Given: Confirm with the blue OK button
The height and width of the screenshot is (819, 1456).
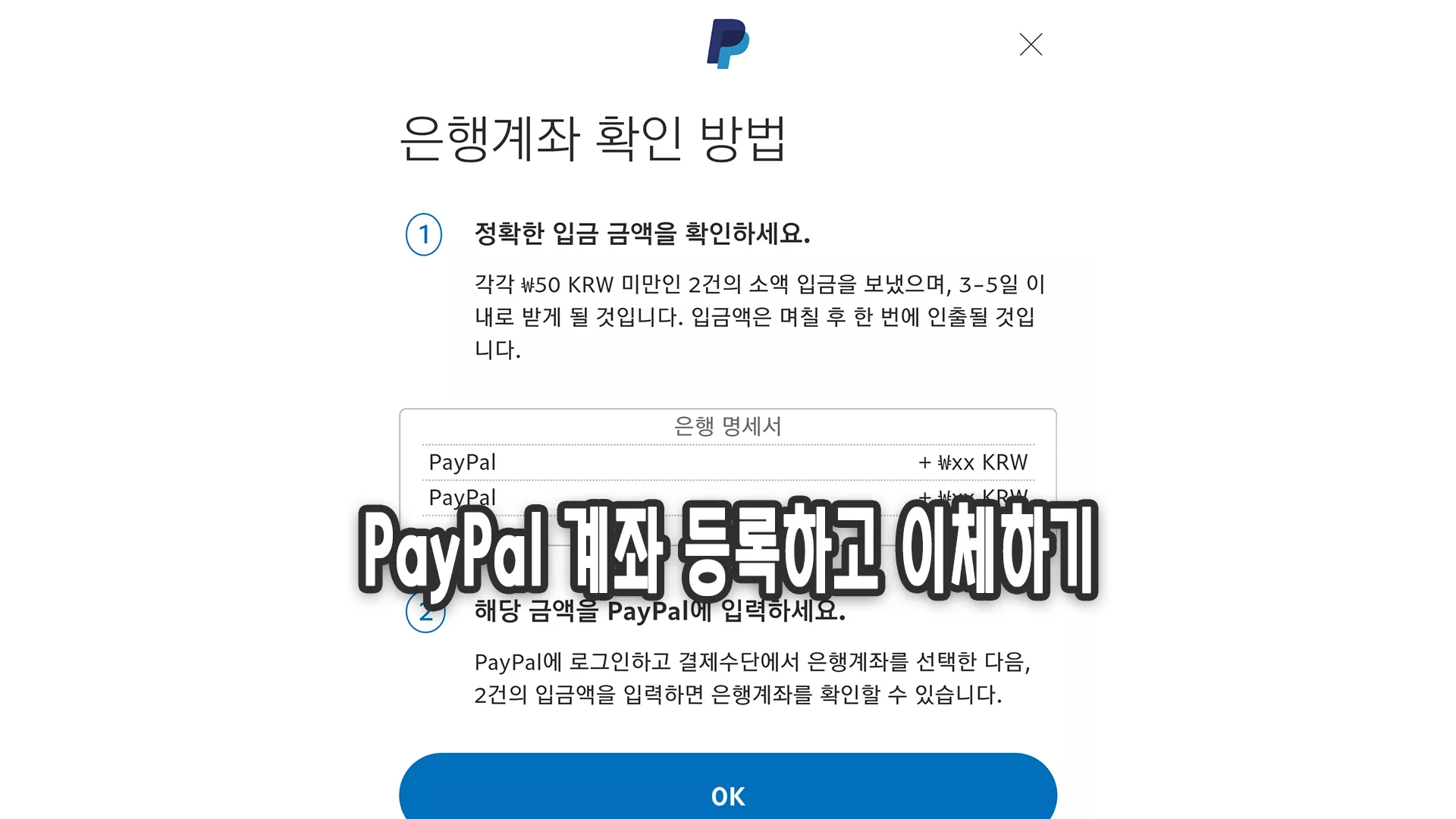Looking at the screenshot, I should click(x=727, y=793).
